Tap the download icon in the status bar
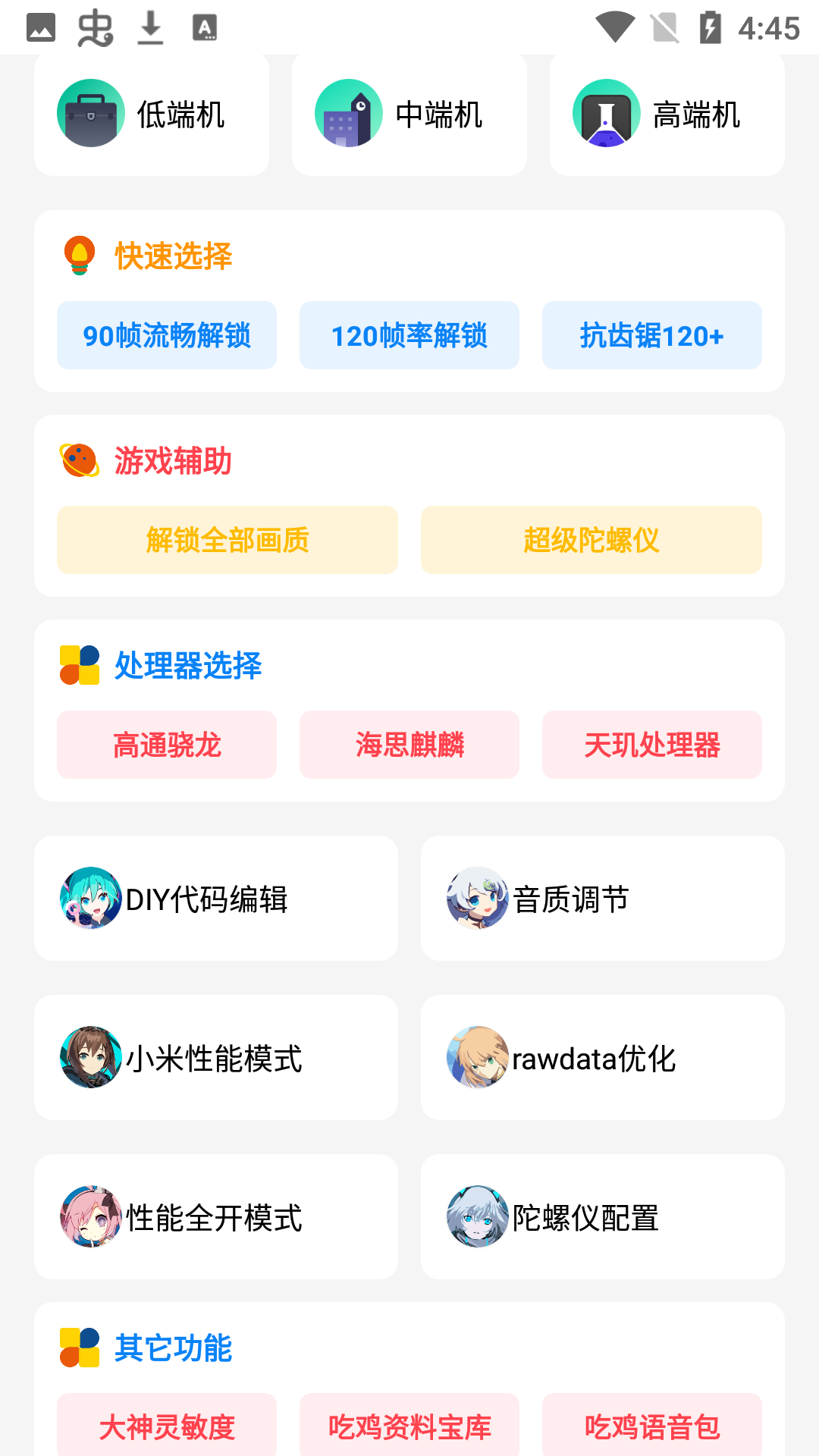 [149, 27]
